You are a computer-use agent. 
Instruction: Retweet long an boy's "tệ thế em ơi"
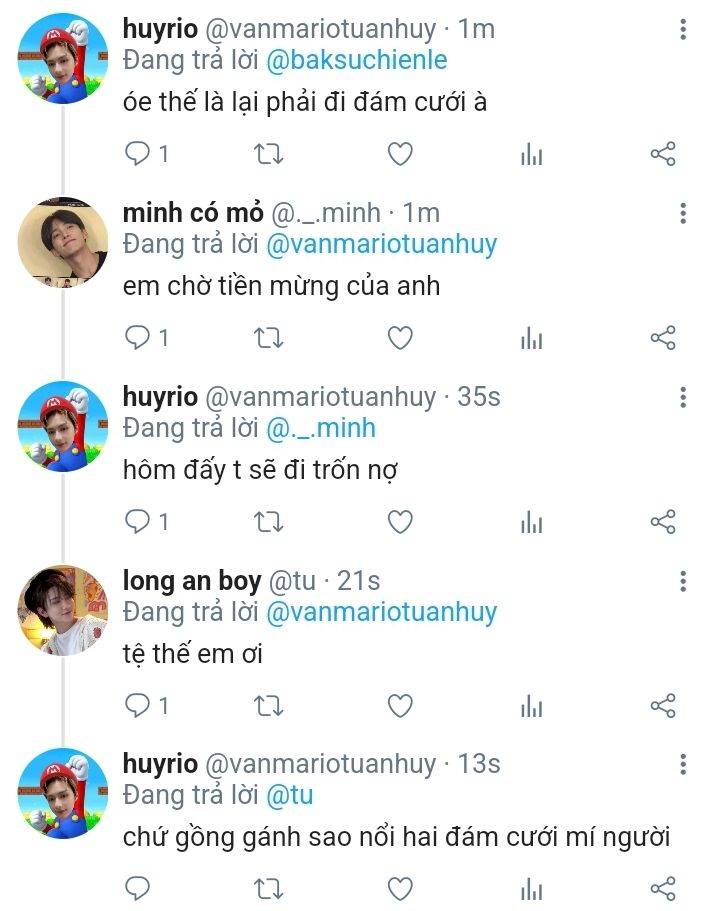pos(269,706)
